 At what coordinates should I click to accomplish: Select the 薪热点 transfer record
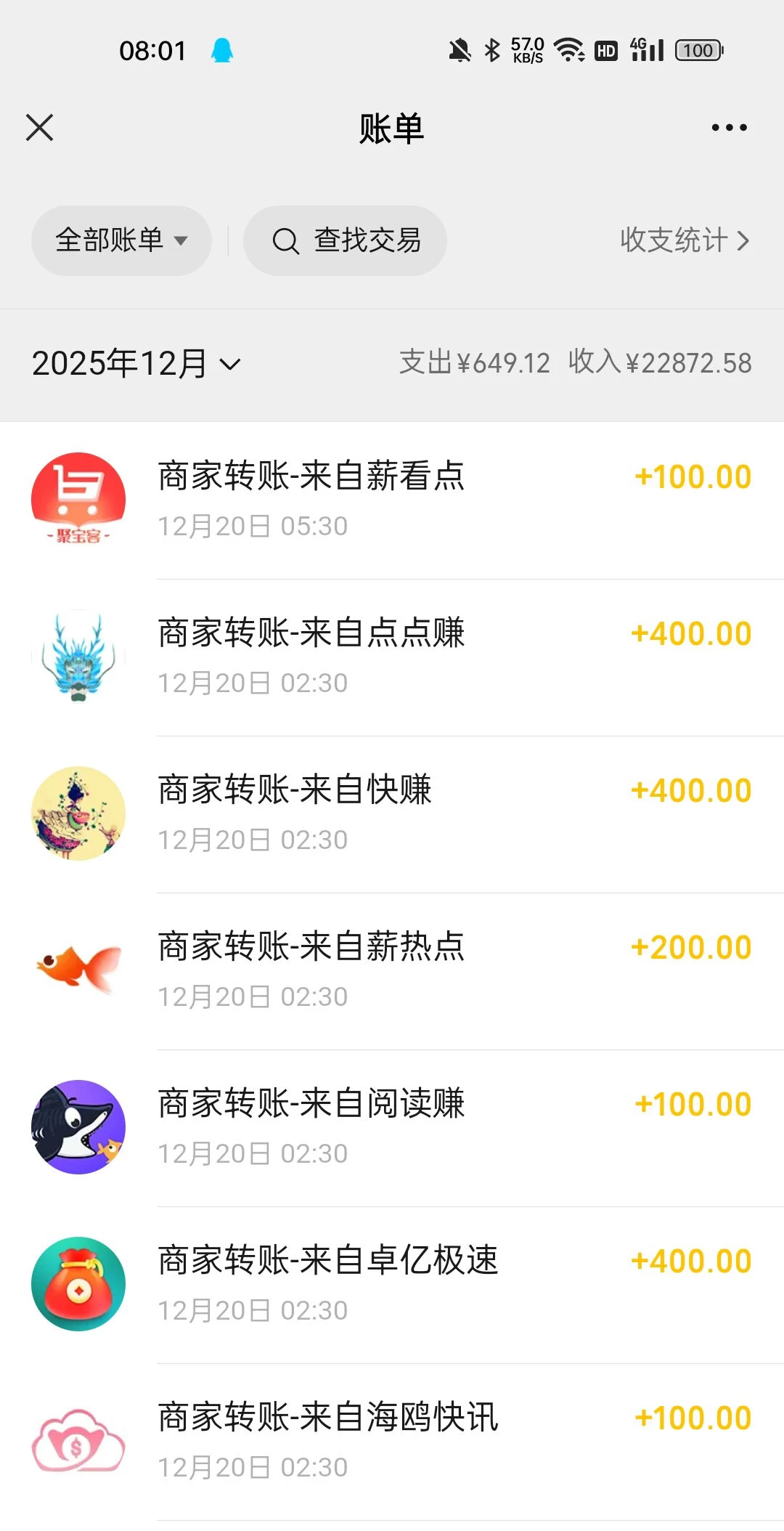(392, 970)
